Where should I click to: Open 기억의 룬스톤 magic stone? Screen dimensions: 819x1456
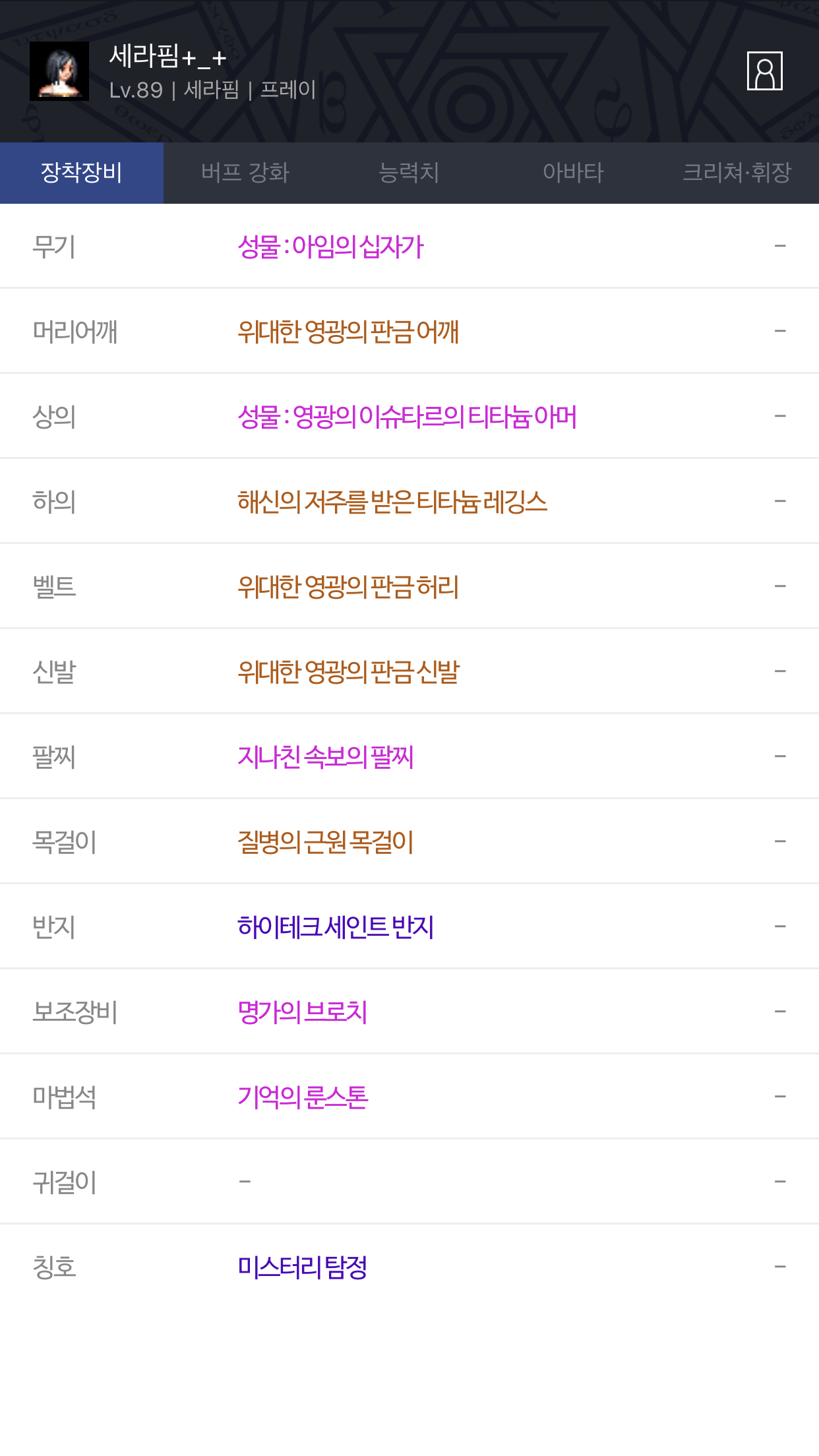pyautogui.click(x=303, y=1097)
